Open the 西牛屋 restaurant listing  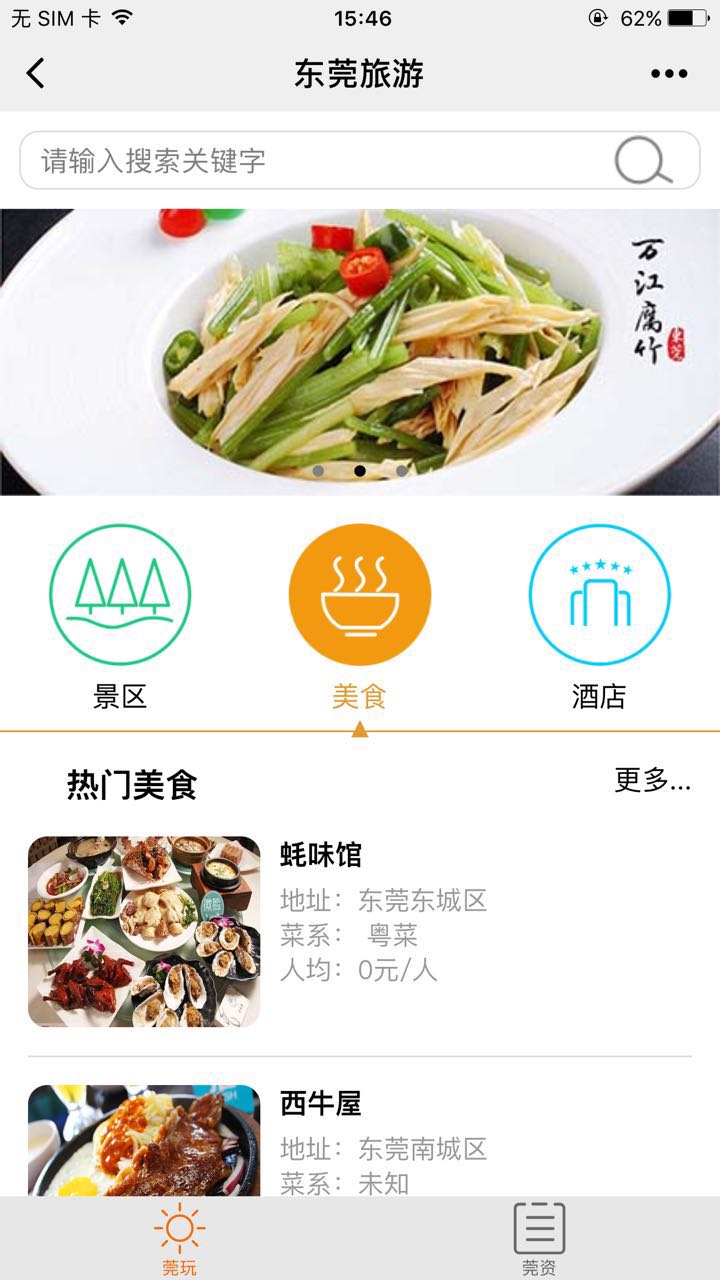point(360,1140)
